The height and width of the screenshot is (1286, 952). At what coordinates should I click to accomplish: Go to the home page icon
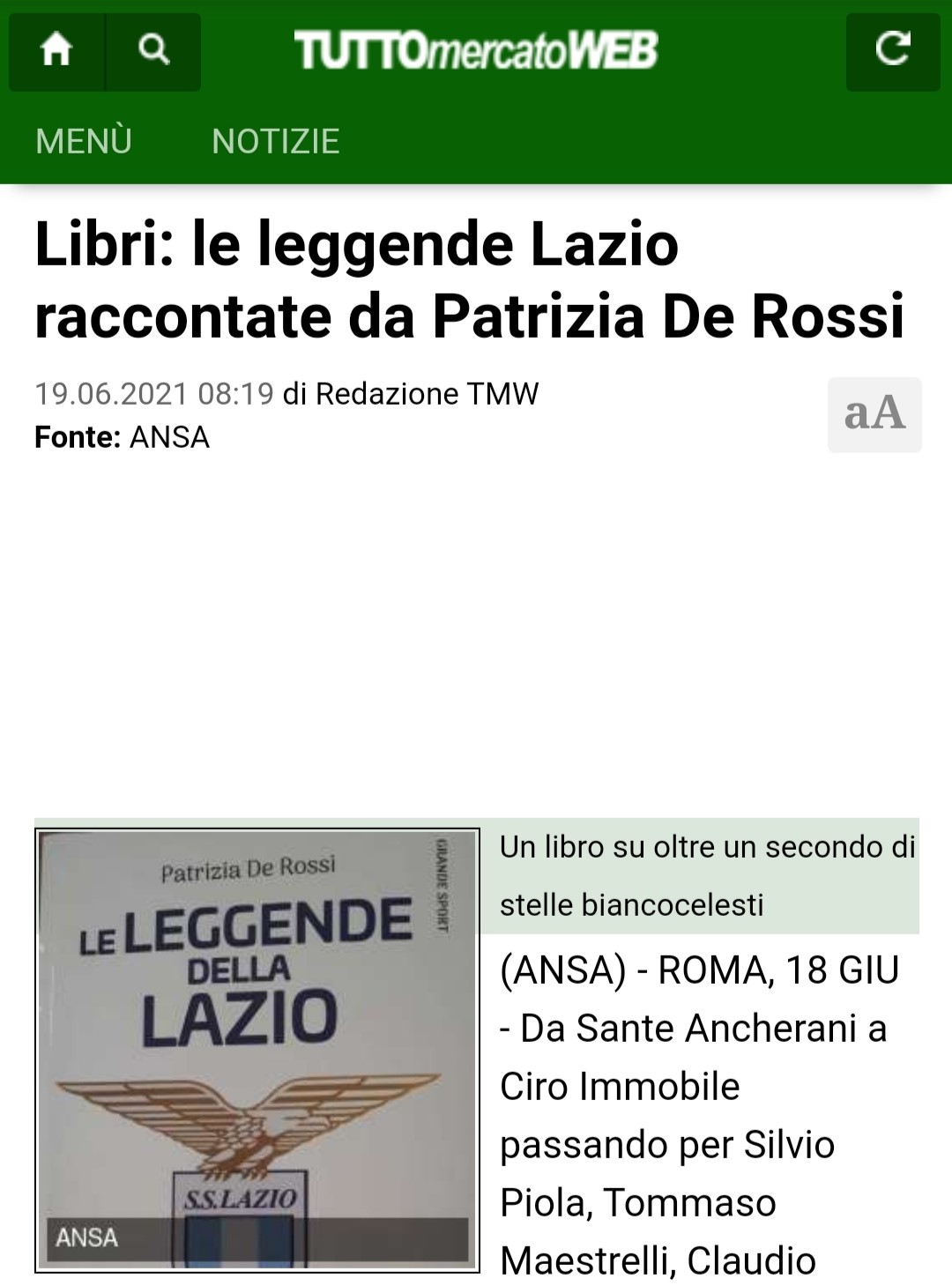[56, 50]
